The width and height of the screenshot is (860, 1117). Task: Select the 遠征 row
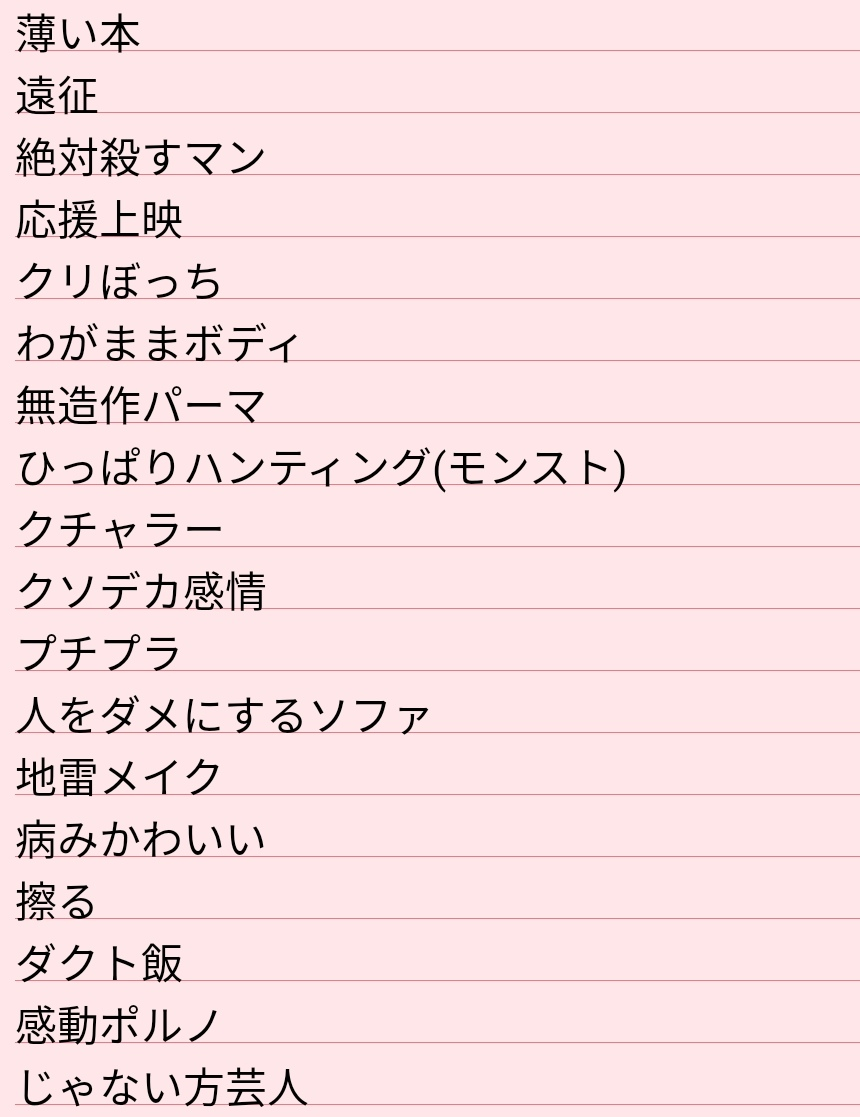point(57,96)
